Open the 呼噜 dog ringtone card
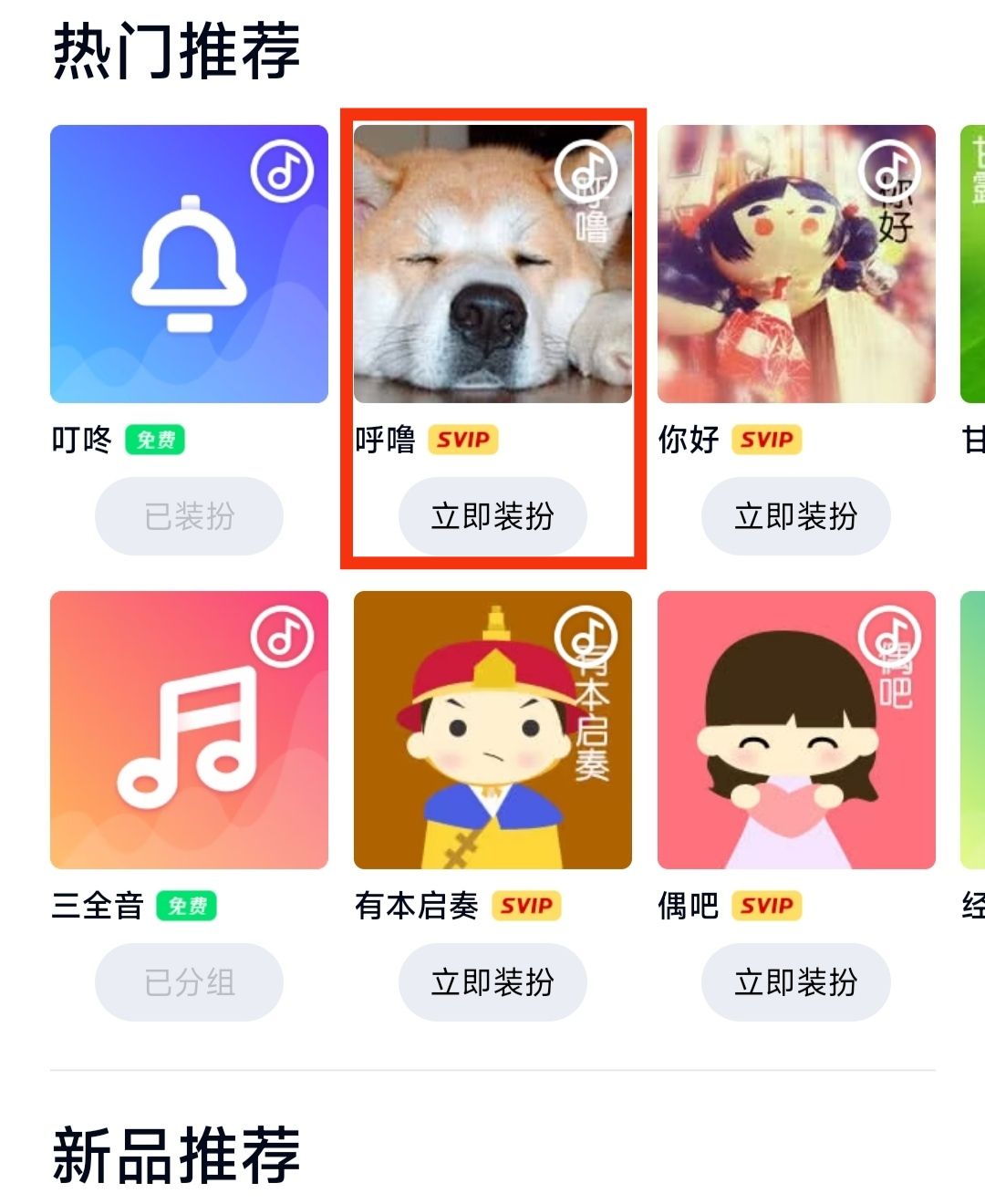Screen dimensions: 985x1204 493,265
